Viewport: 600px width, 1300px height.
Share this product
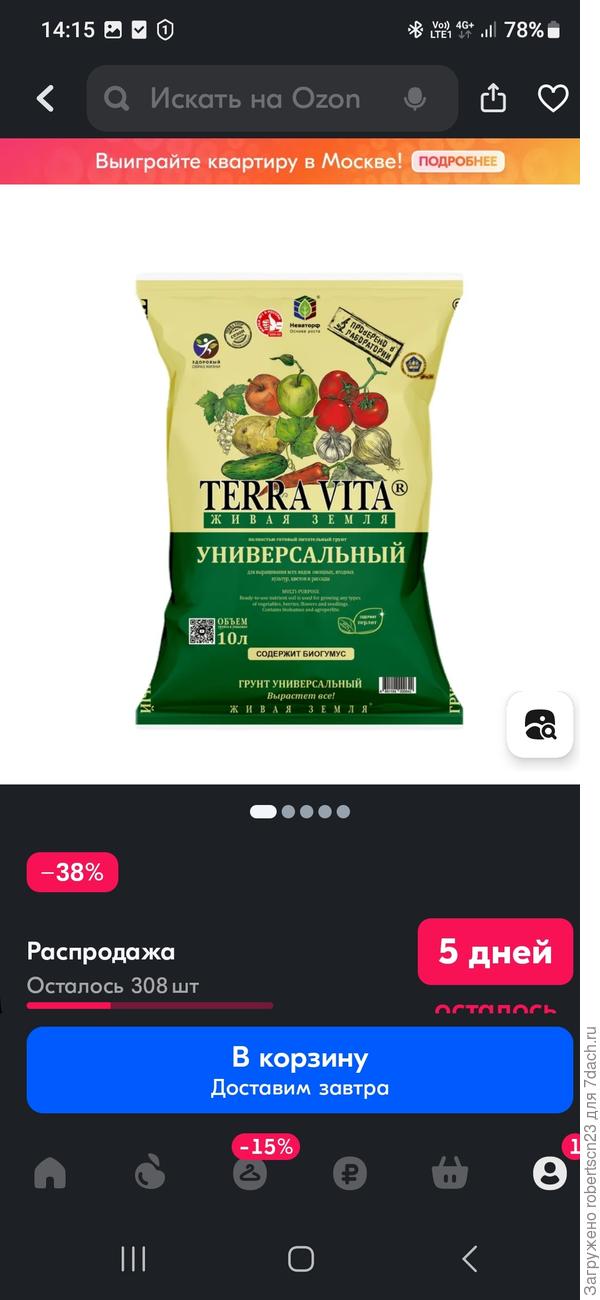[x=493, y=98]
